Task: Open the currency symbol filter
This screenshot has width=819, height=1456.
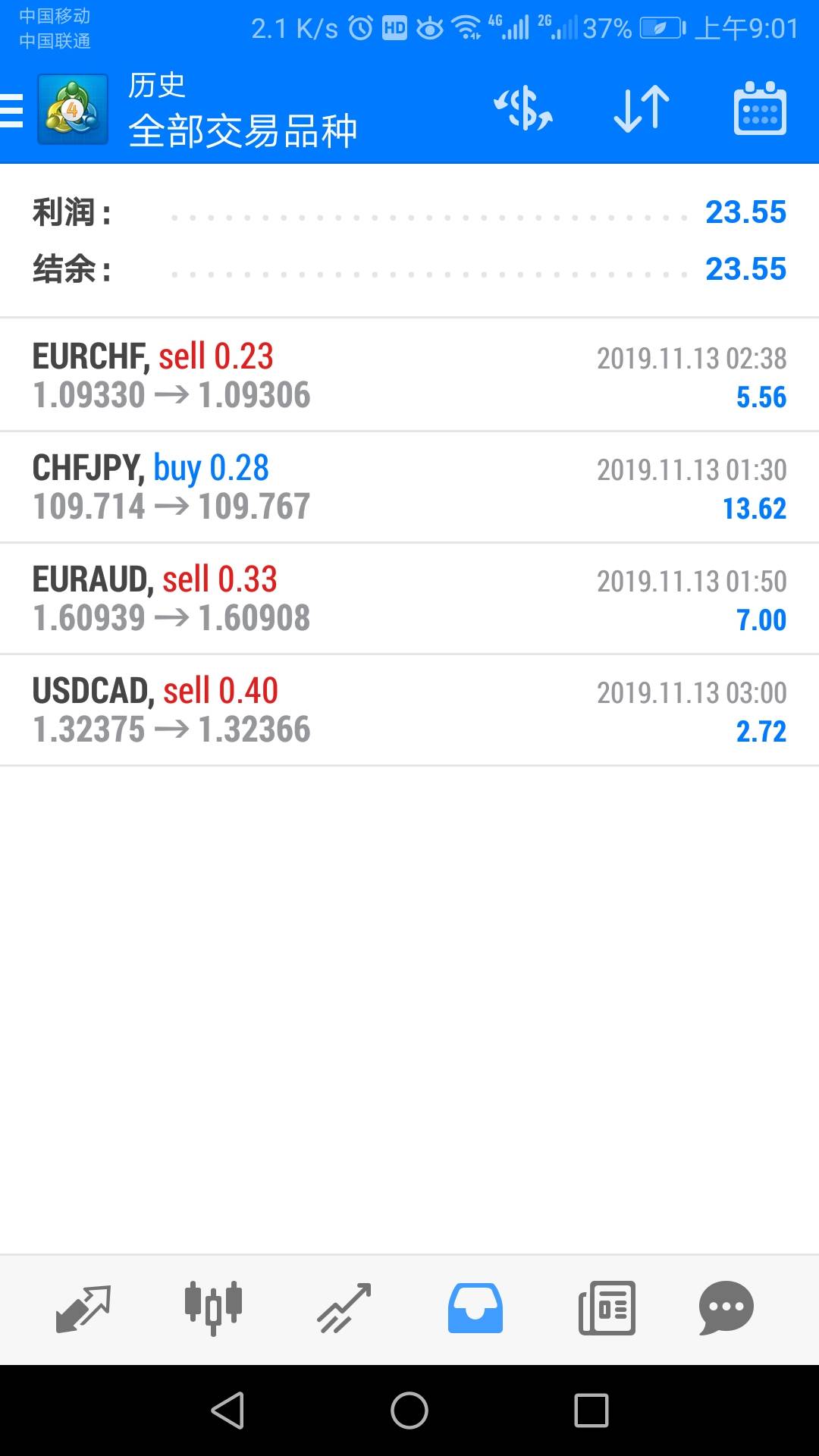Action: (x=523, y=108)
